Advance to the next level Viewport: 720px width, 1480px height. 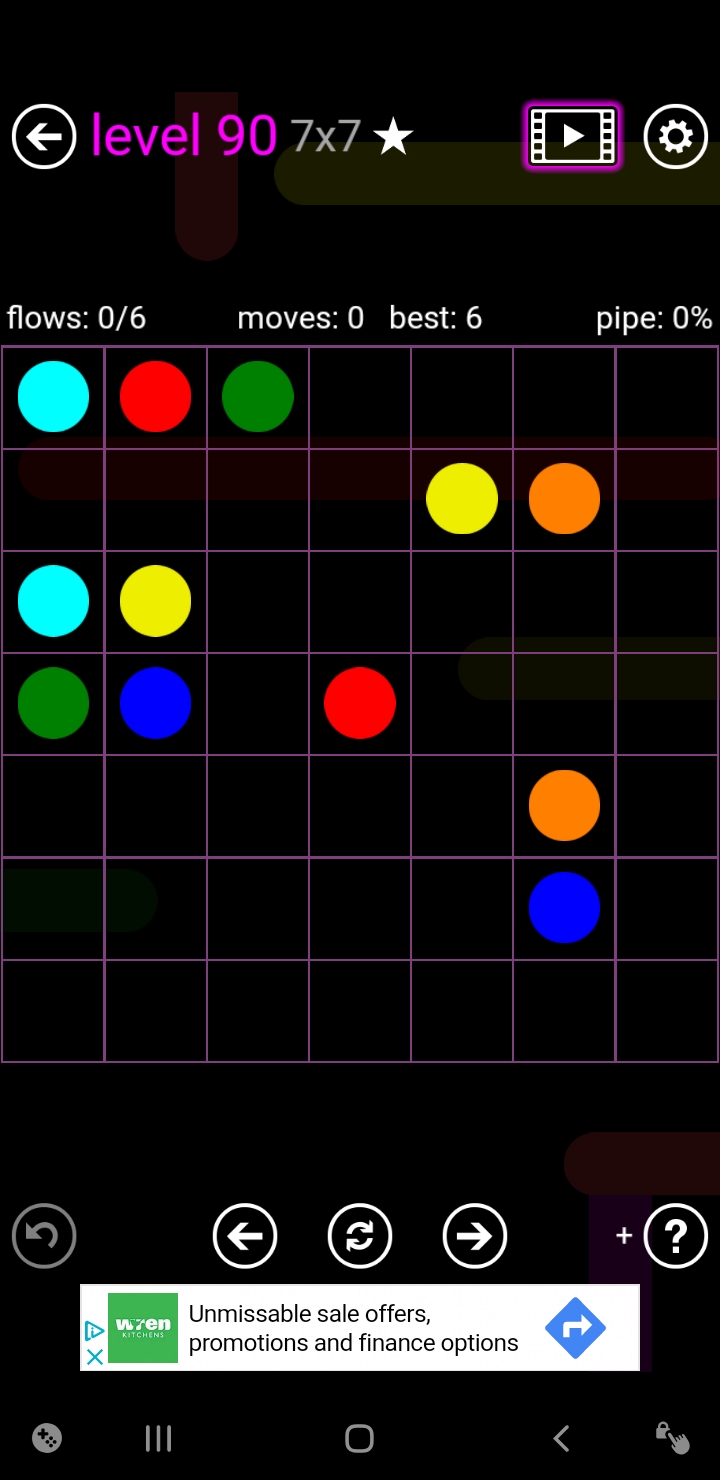475,1236
